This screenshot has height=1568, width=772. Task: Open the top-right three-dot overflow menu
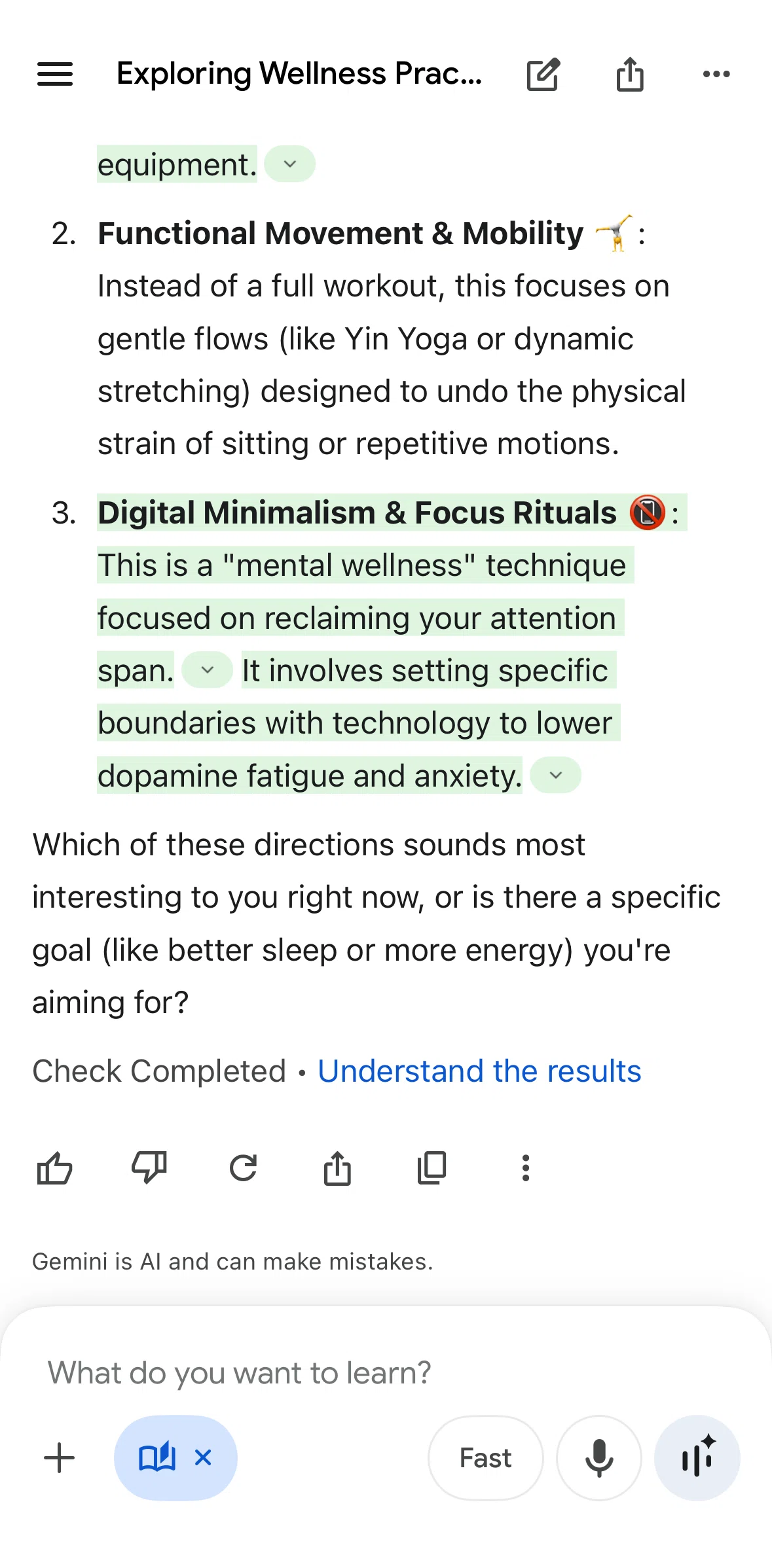tap(716, 74)
